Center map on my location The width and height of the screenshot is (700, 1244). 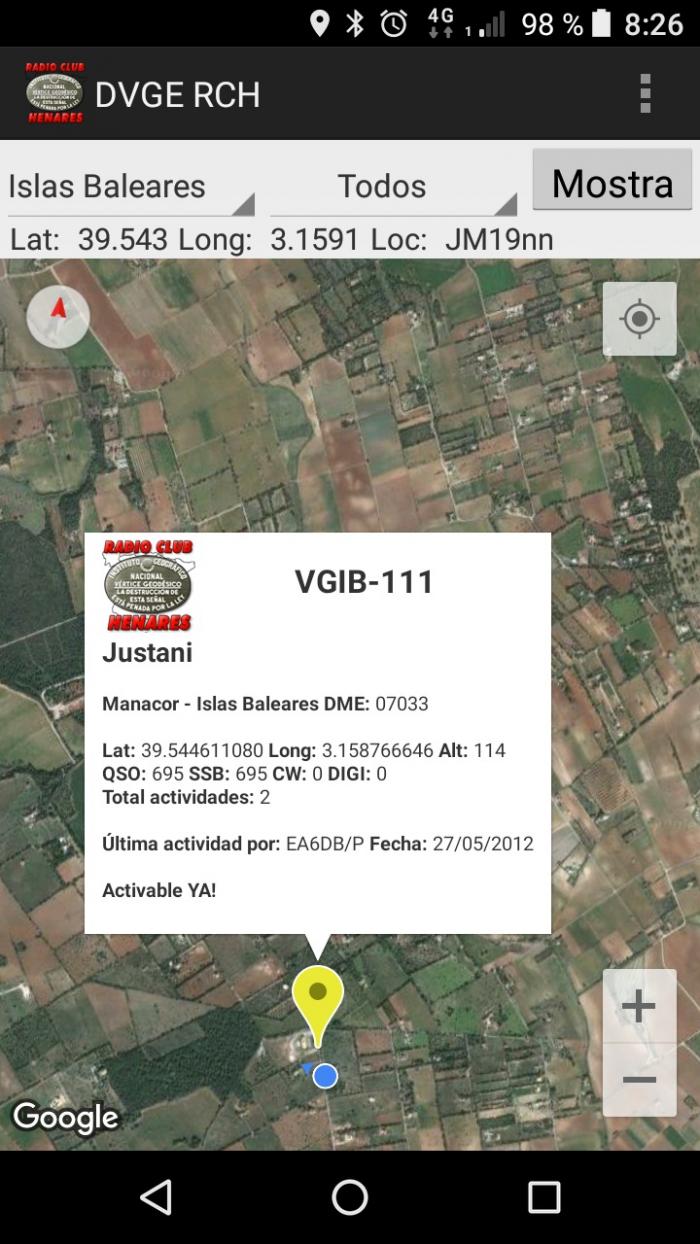point(639,319)
